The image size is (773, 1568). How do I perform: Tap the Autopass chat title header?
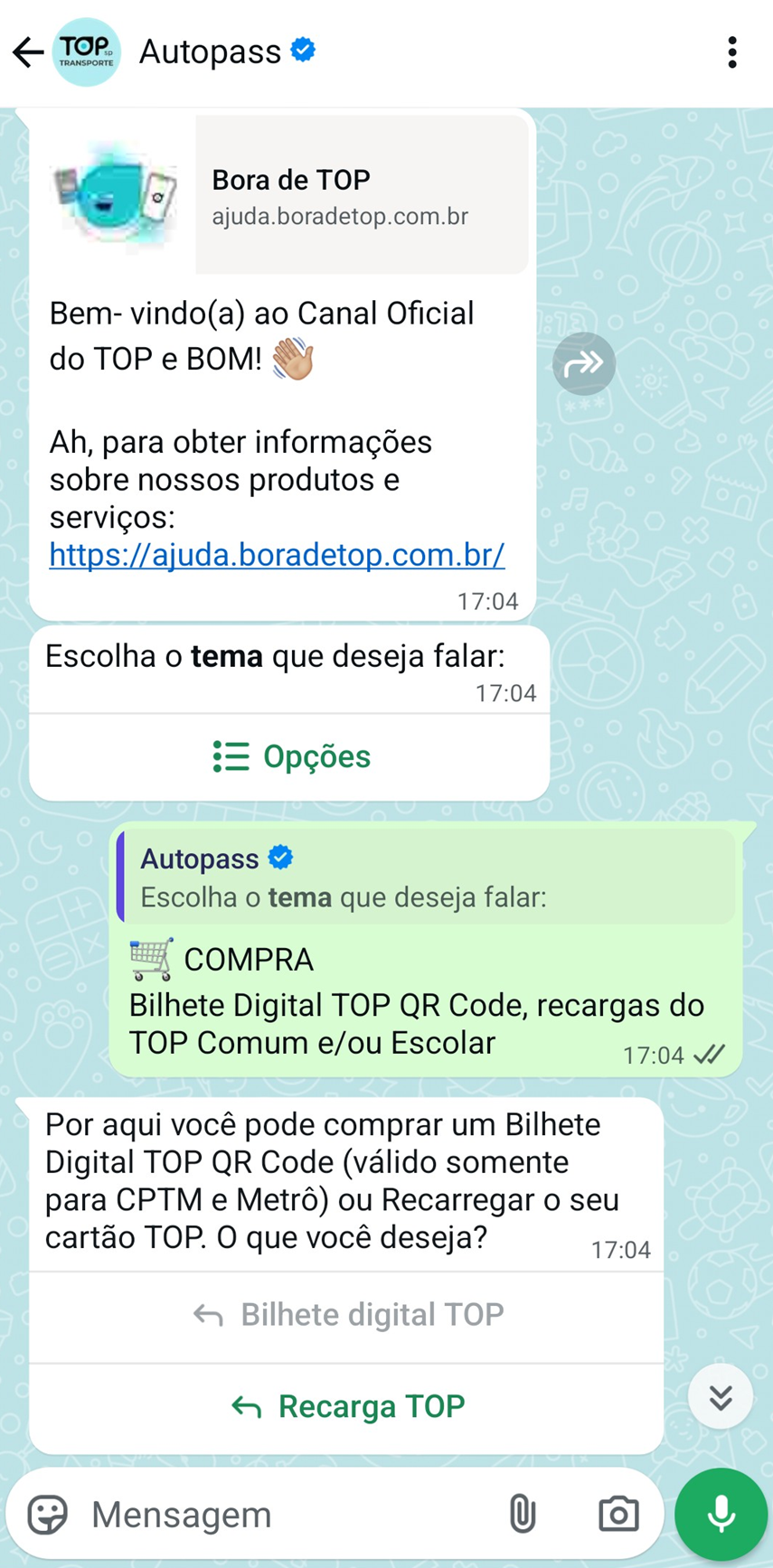(212, 52)
